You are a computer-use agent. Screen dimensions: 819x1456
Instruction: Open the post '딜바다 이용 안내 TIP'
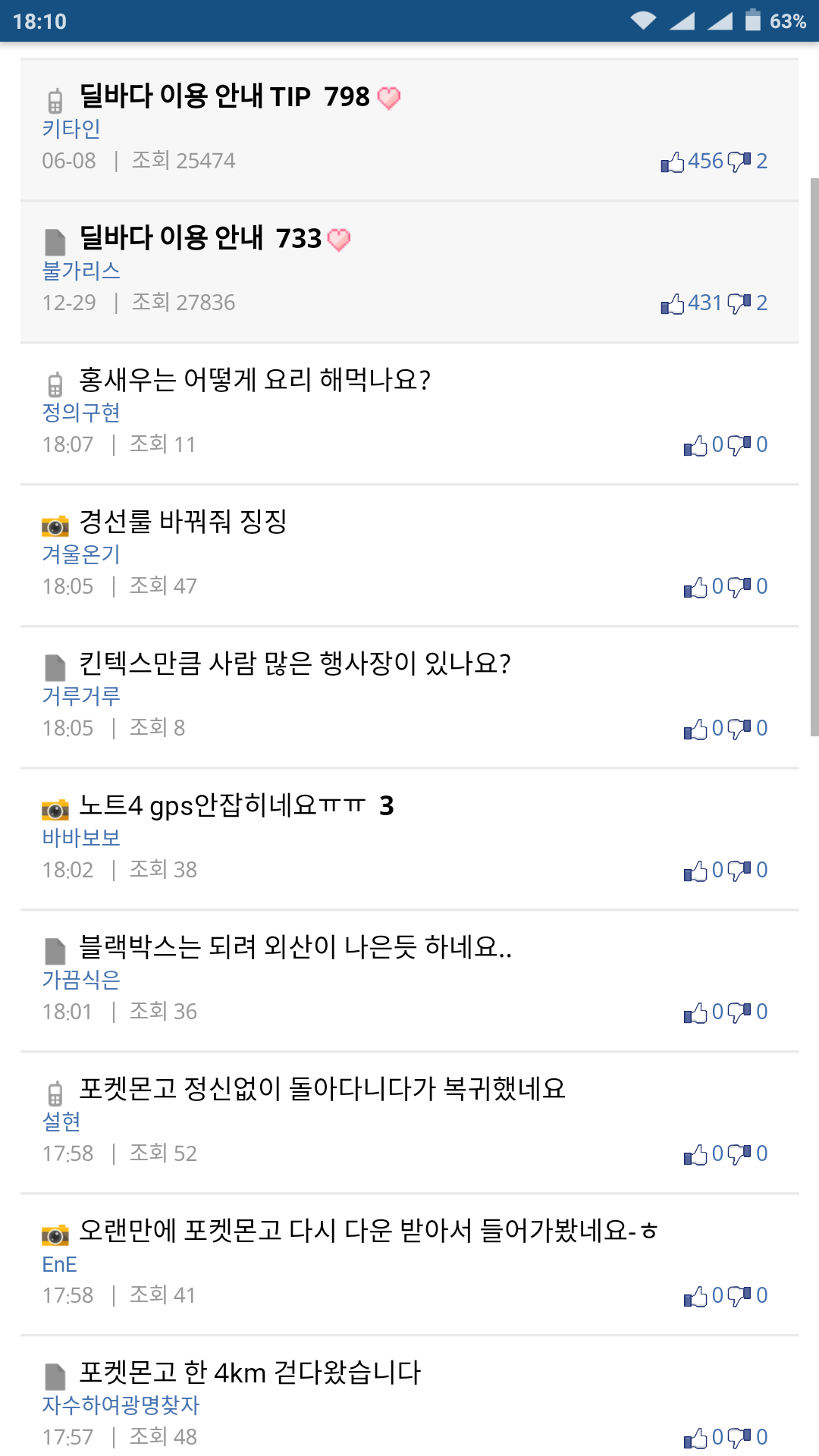click(x=196, y=96)
